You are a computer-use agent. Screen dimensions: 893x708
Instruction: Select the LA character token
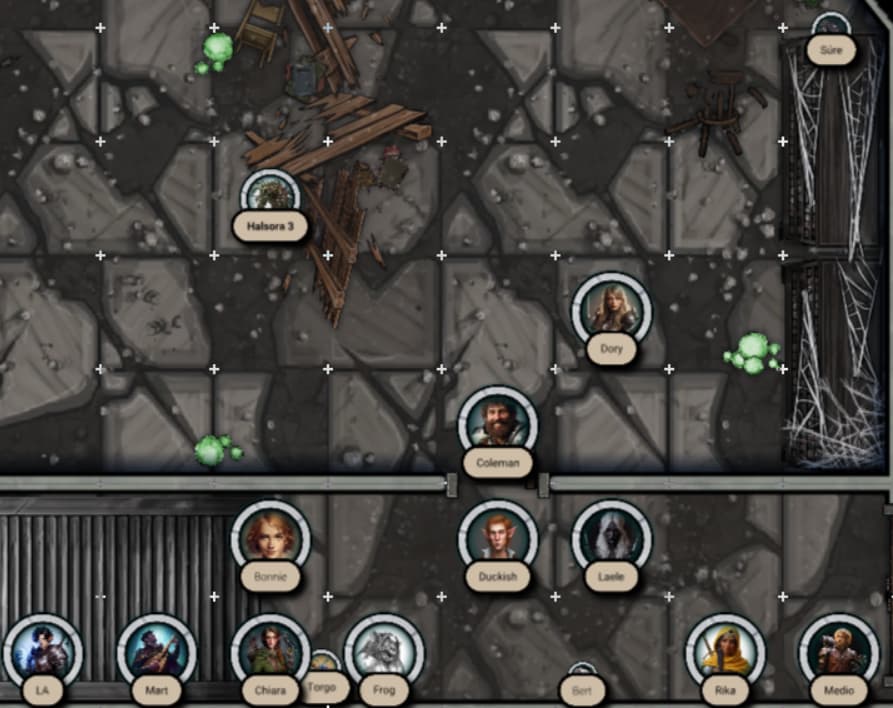[x=42, y=652]
